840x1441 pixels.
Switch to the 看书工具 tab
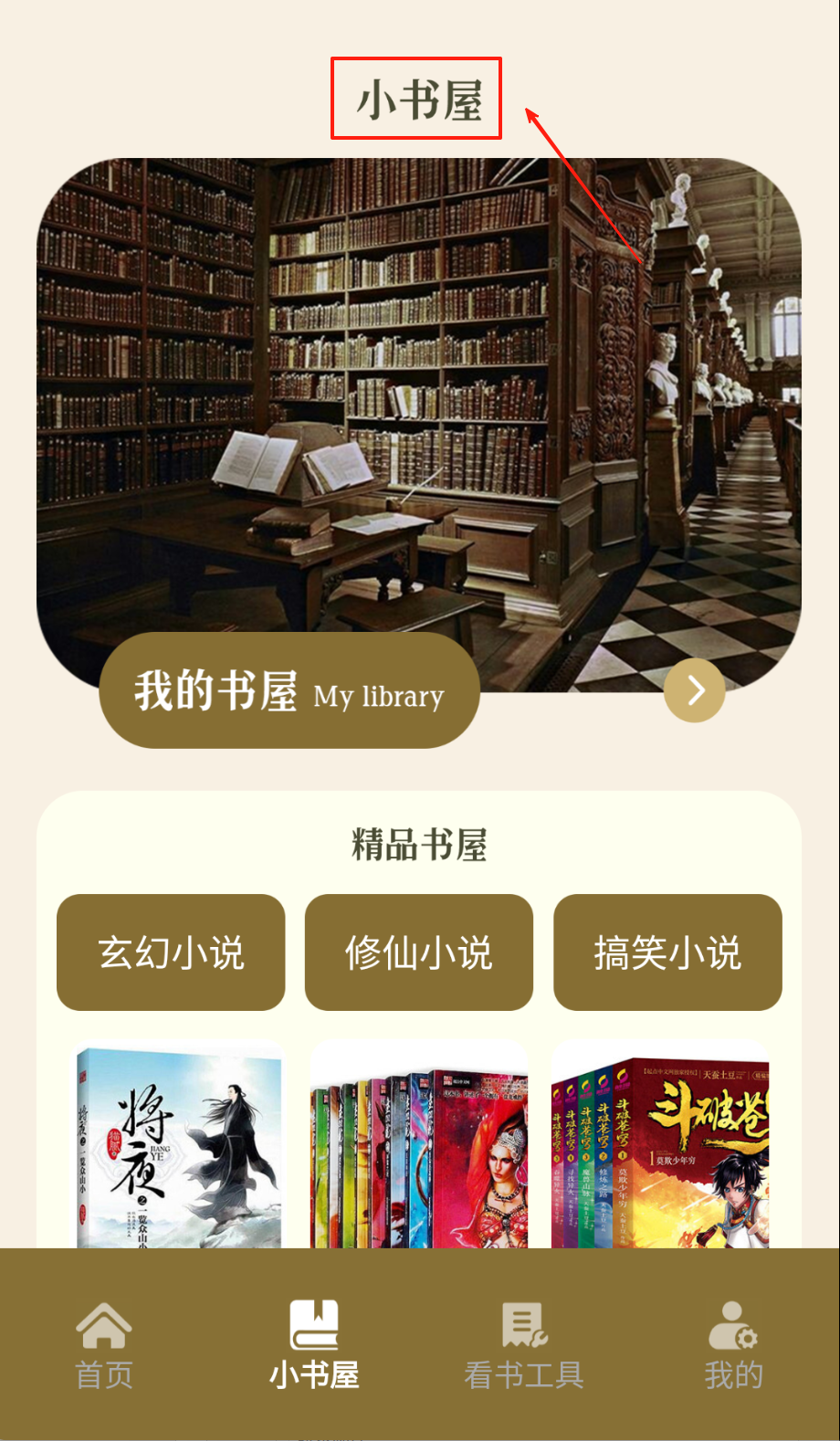524,1345
